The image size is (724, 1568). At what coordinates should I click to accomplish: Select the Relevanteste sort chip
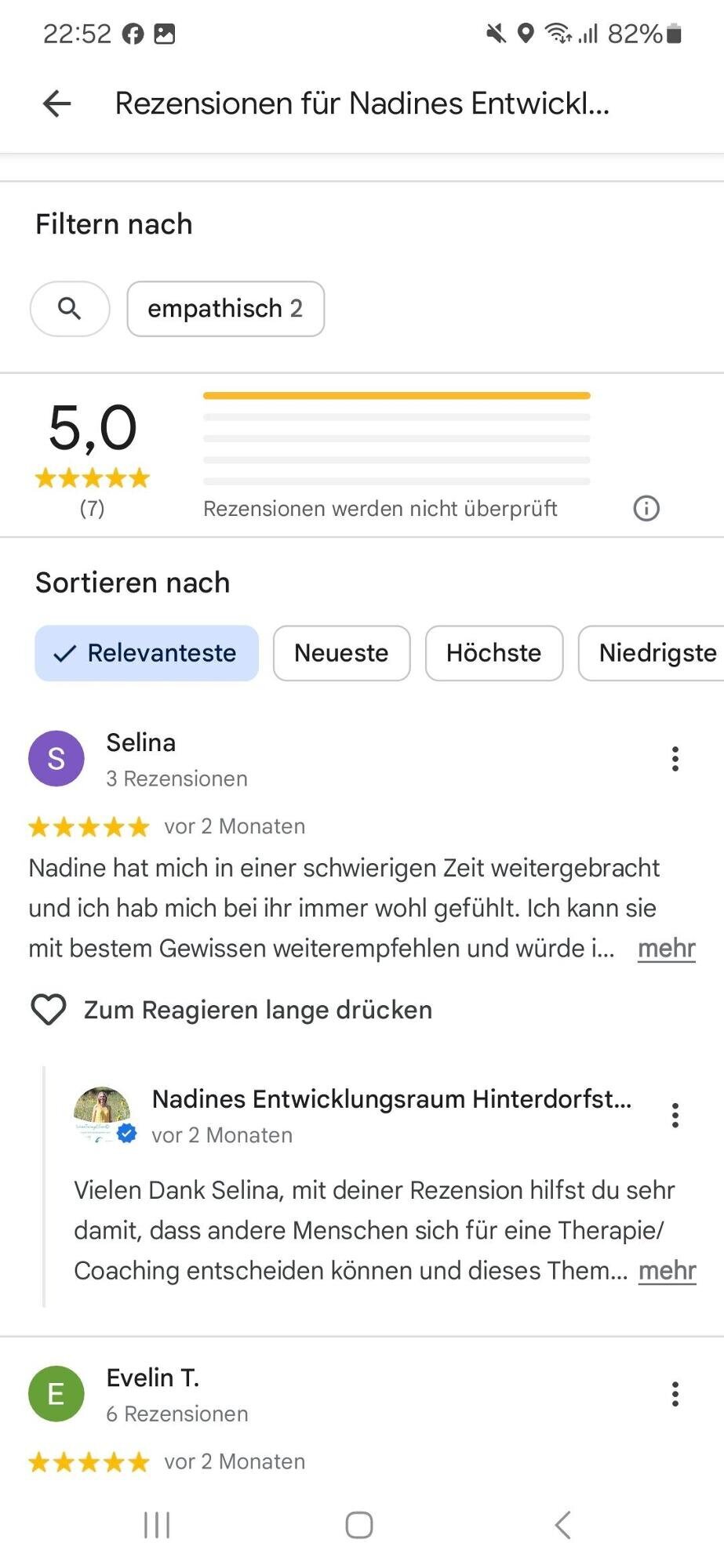click(x=147, y=653)
